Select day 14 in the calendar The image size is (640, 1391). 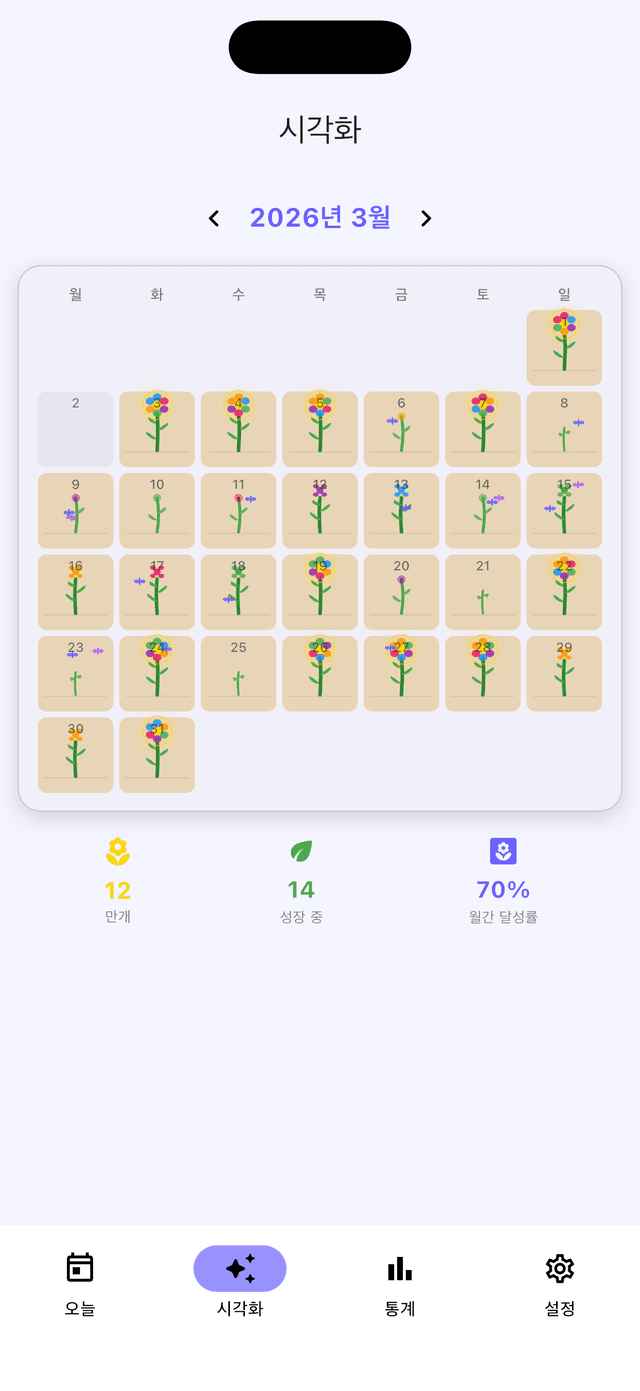(x=483, y=510)
